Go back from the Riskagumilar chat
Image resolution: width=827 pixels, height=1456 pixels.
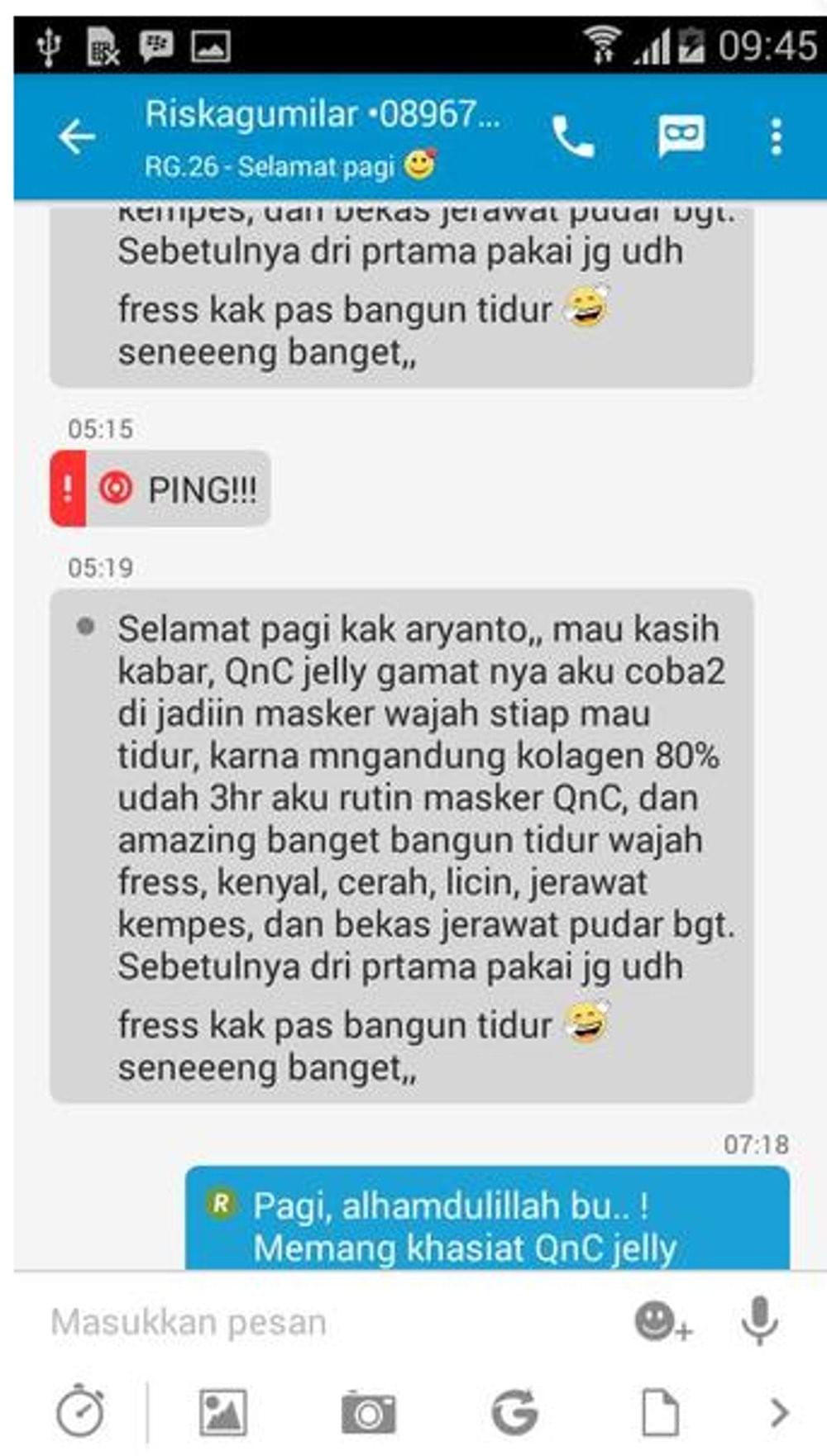(77, 136)
